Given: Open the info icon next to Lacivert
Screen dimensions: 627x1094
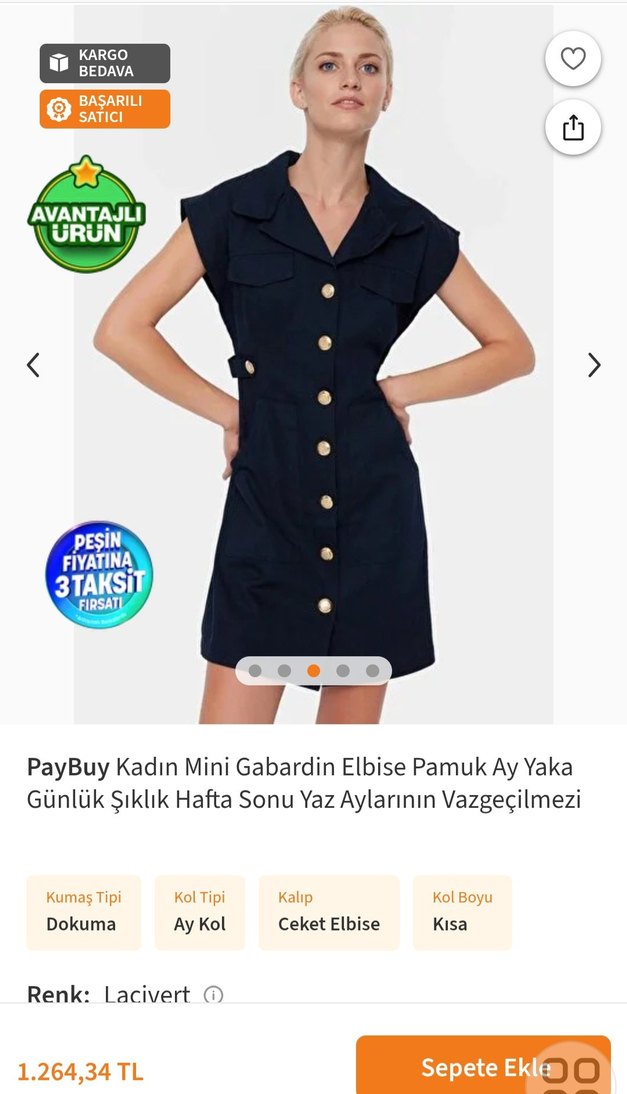Looking at the screenshot, I should [213, 995].
